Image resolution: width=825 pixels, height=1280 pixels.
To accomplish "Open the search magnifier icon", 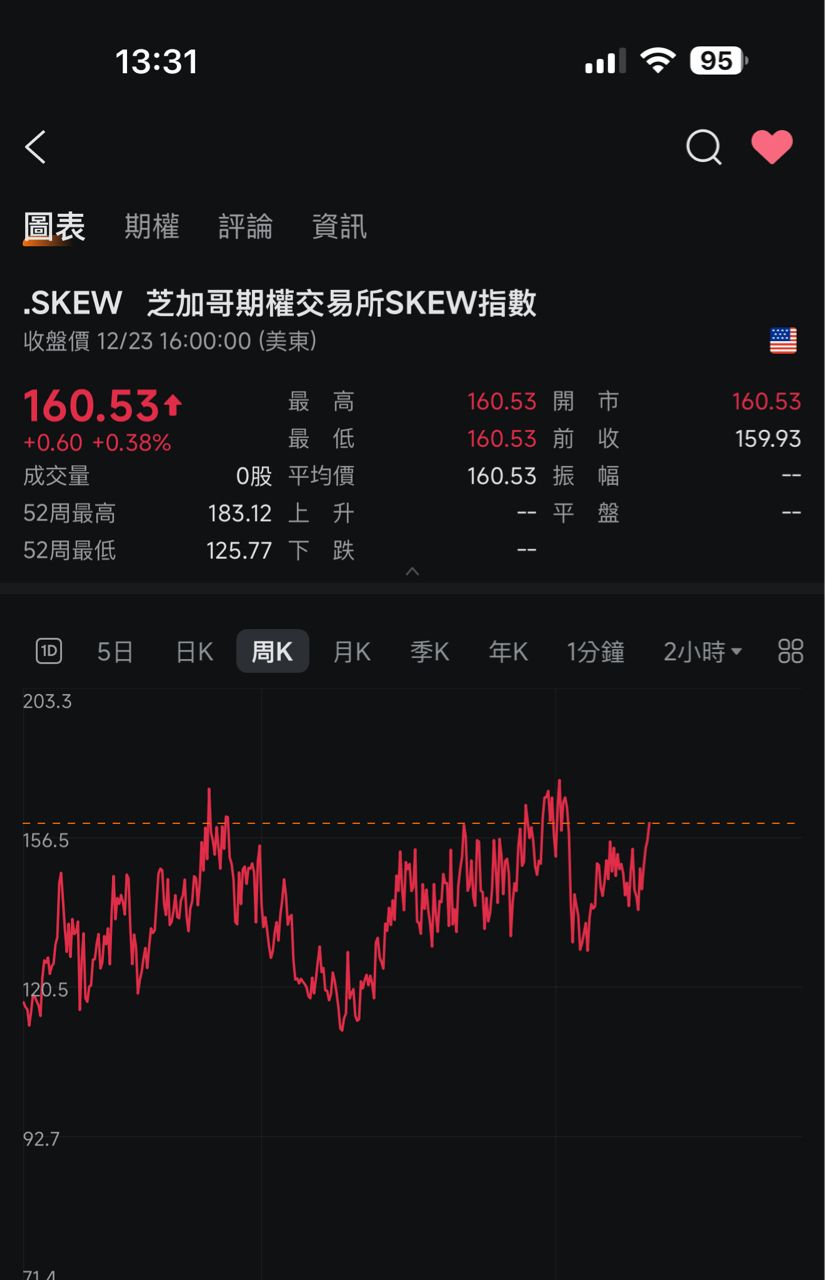I will [703, 148].
